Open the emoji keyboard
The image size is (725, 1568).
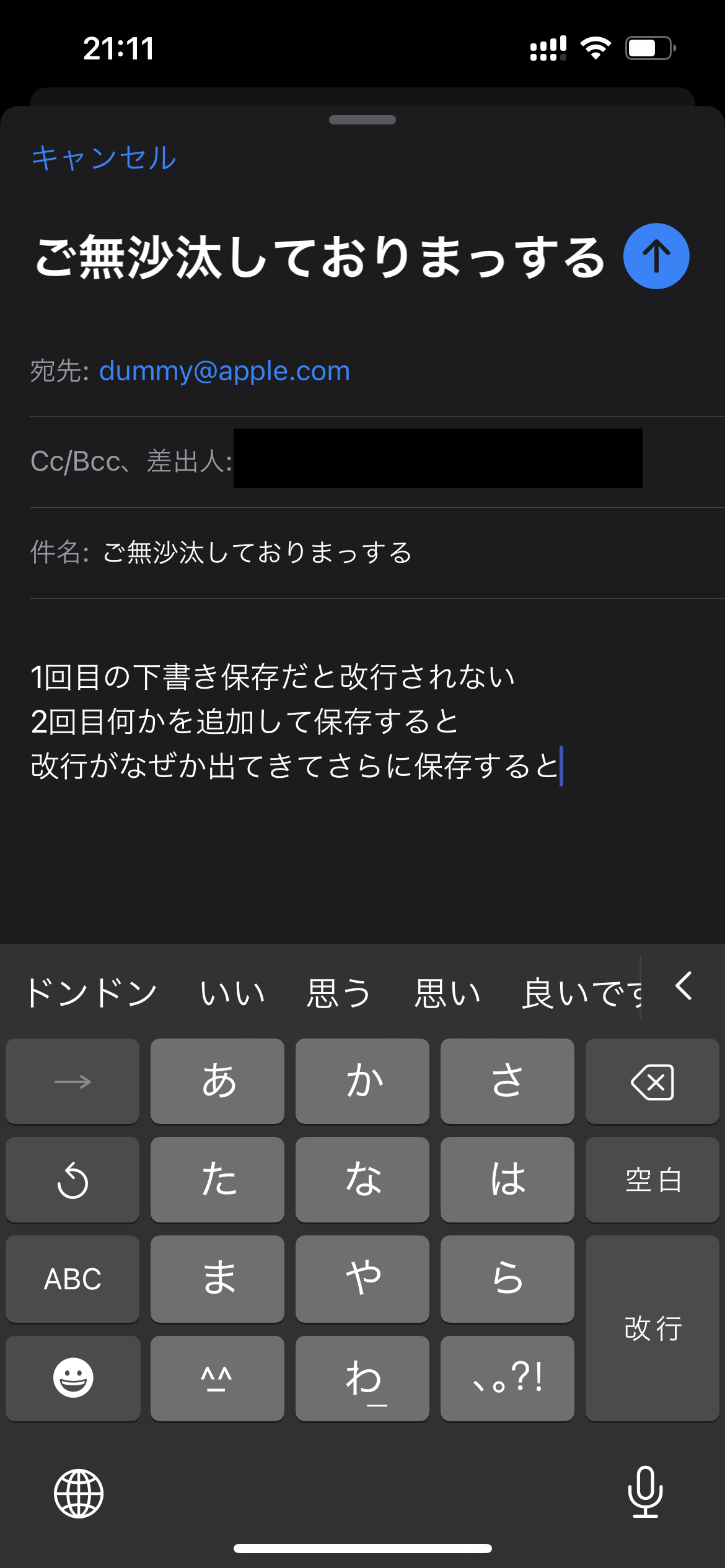(72, 1378)
